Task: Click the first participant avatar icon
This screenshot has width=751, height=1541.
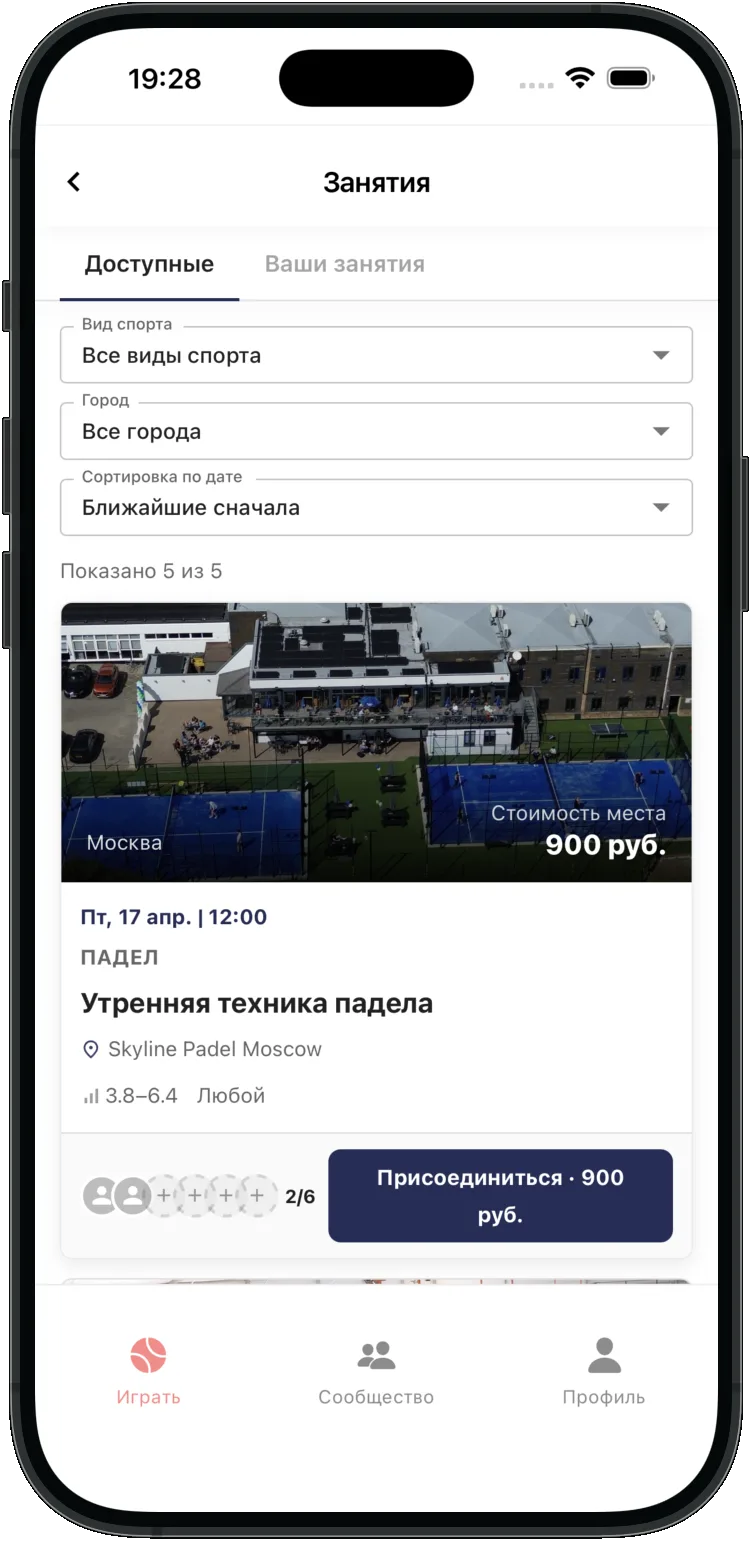Action: click(101, 1195)
